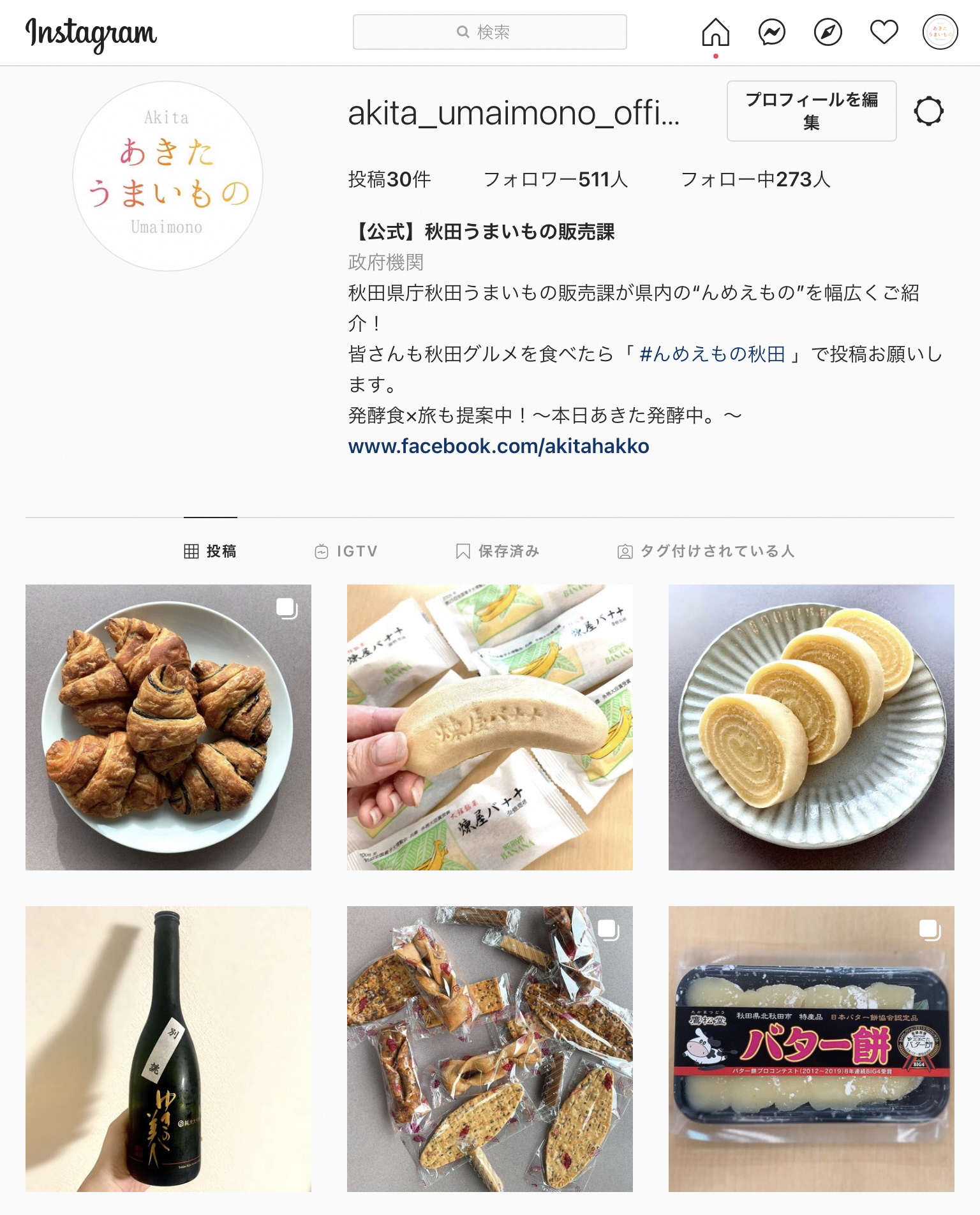Image resolution: width=980 pixels, height=1215 pixels.
Task: Switch to the 保存済み tab
Action: pos(498,551)
